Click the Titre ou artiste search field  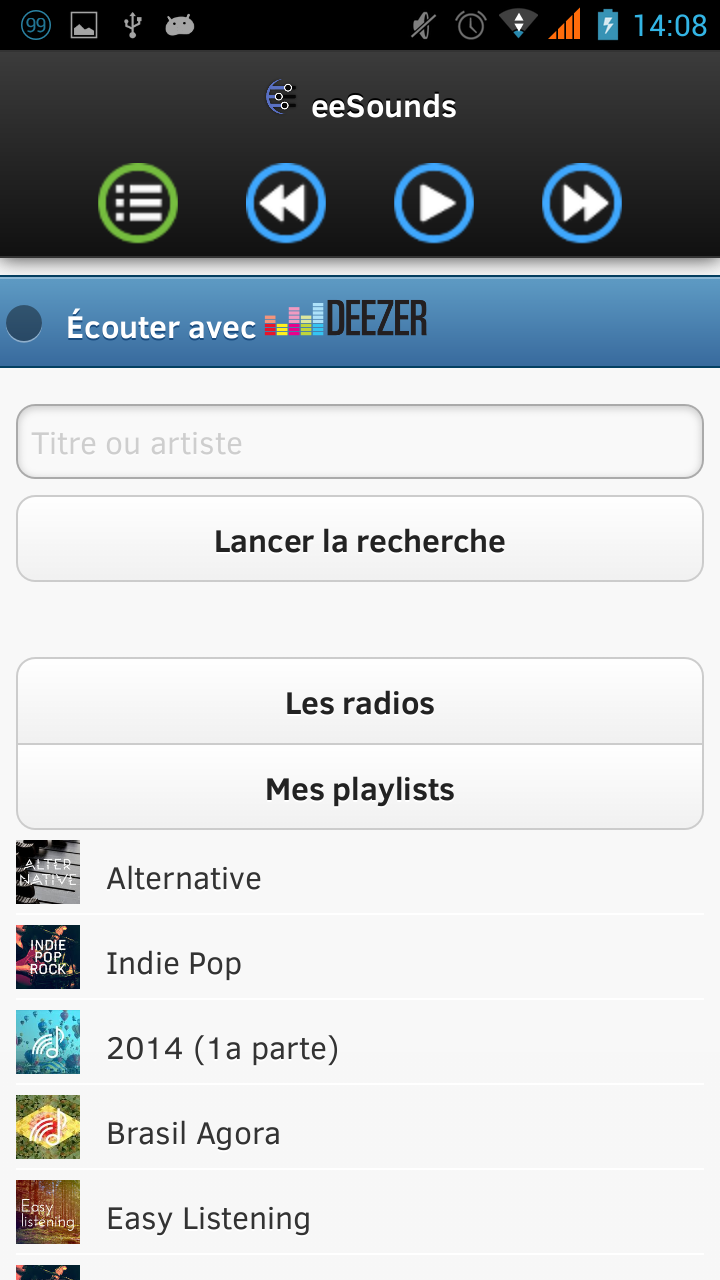[359, 441]
